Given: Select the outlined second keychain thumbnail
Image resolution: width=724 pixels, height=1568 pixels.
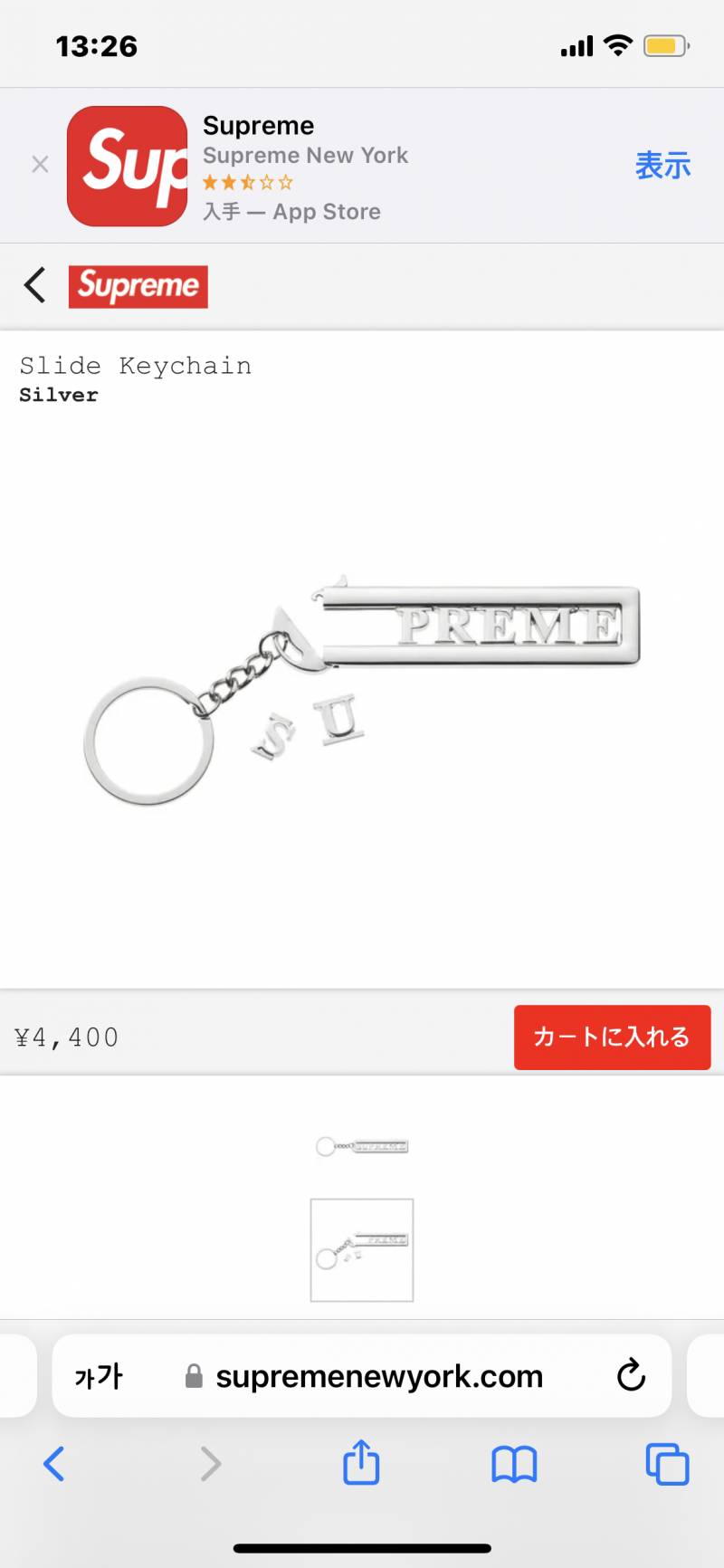Looking at the screenshot, I should coord(362,1249).
